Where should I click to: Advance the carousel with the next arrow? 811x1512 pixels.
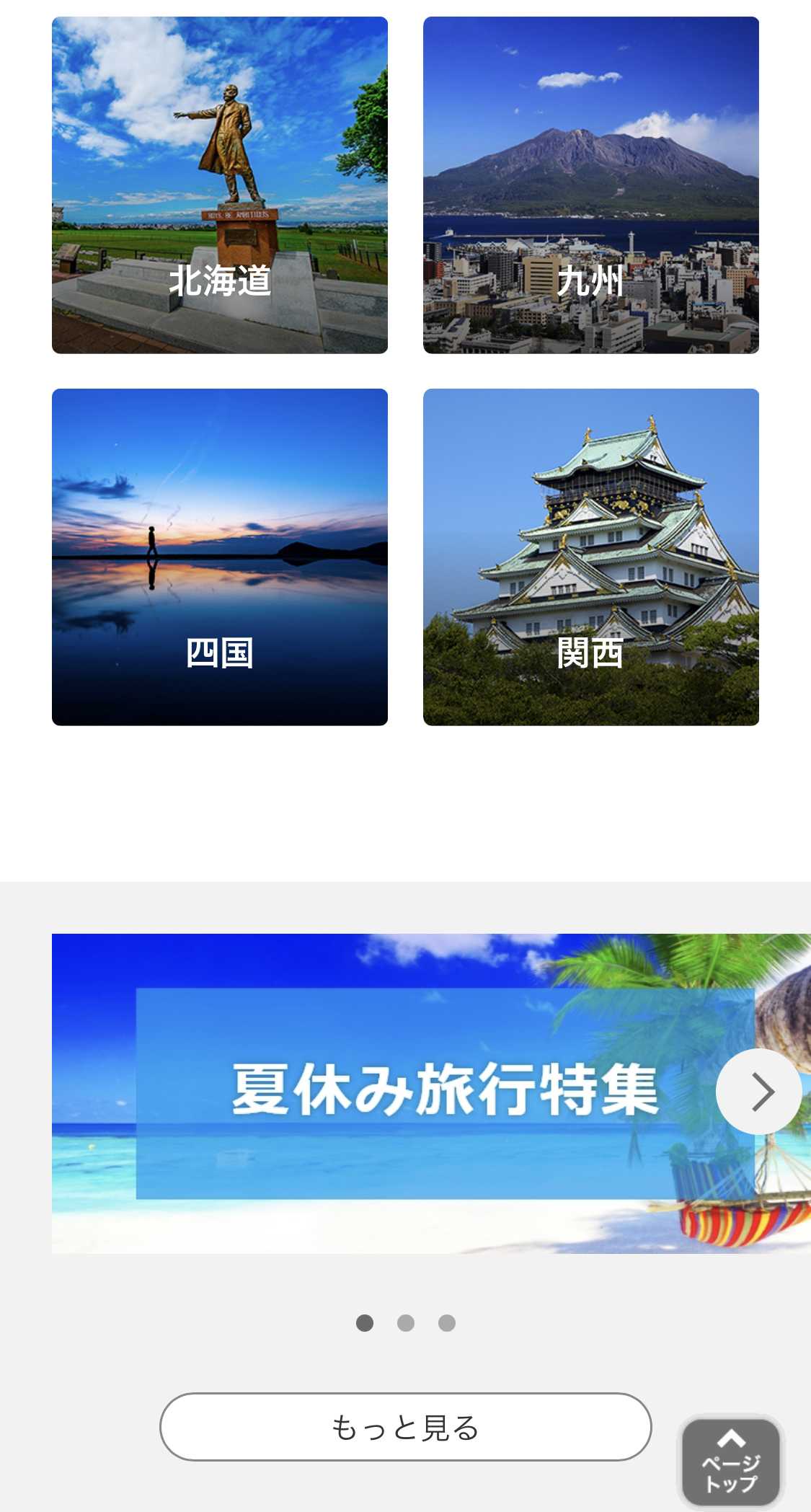coord(759,1092)
